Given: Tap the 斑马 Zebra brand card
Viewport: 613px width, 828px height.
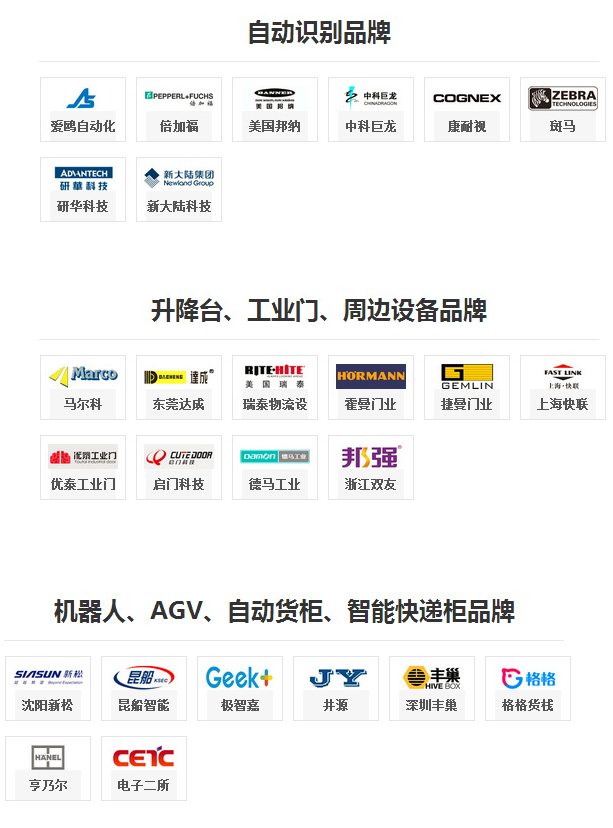Looking at the screenshot, I should coord(563,110).
